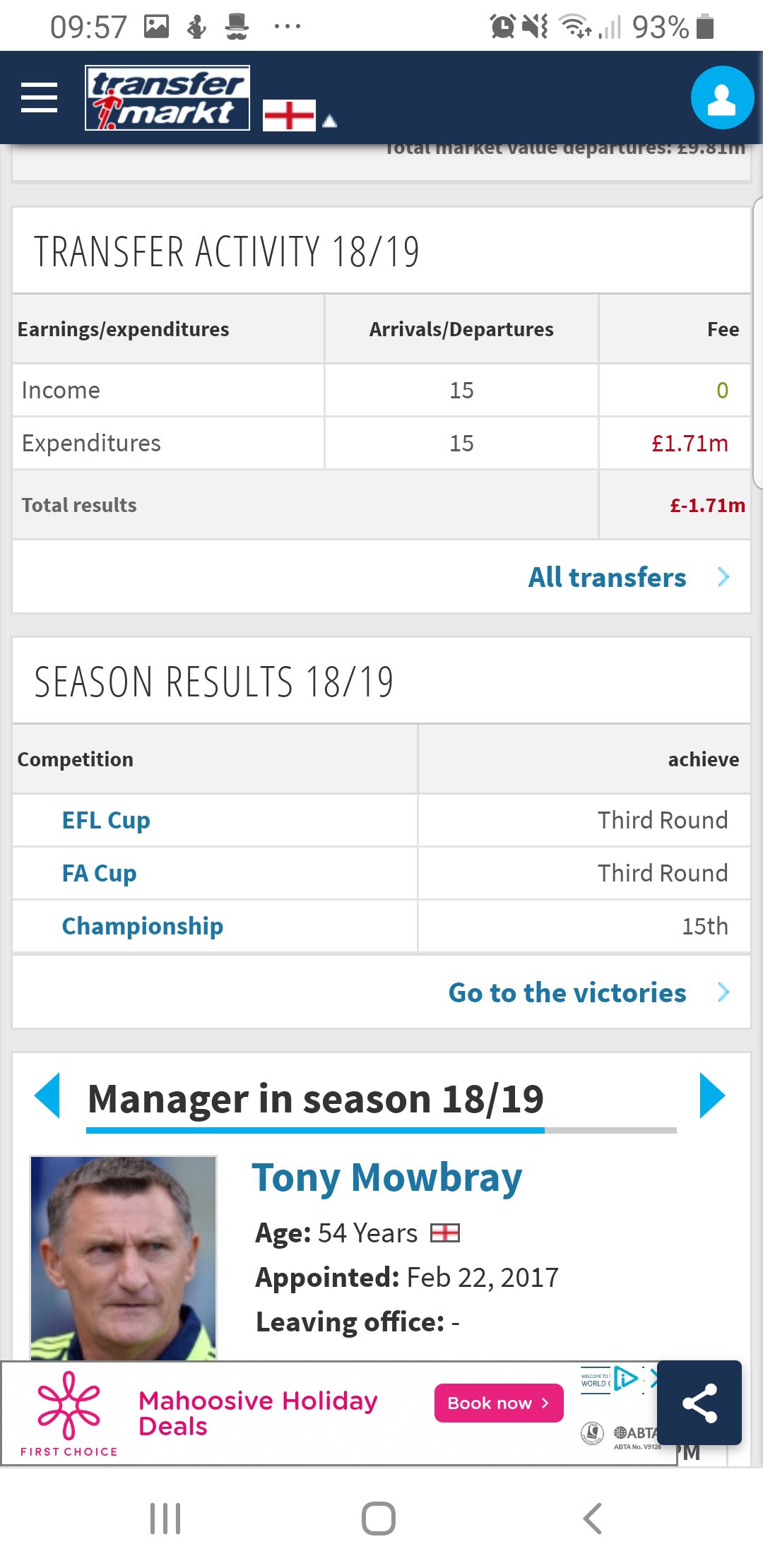Open the FA Cup competition

99,873
